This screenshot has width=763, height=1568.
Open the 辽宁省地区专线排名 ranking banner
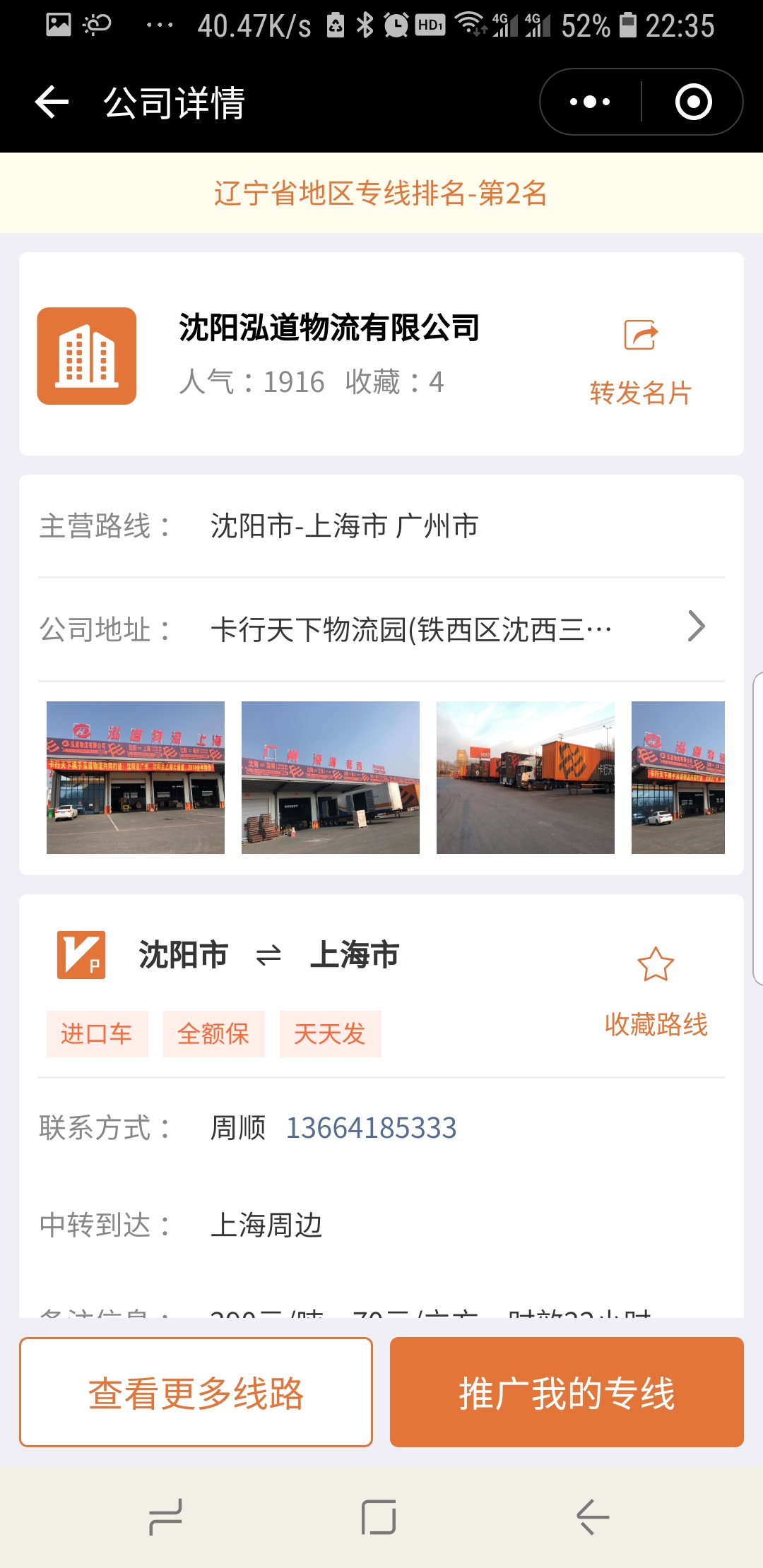pyautogui.click(x=381, y=193)
